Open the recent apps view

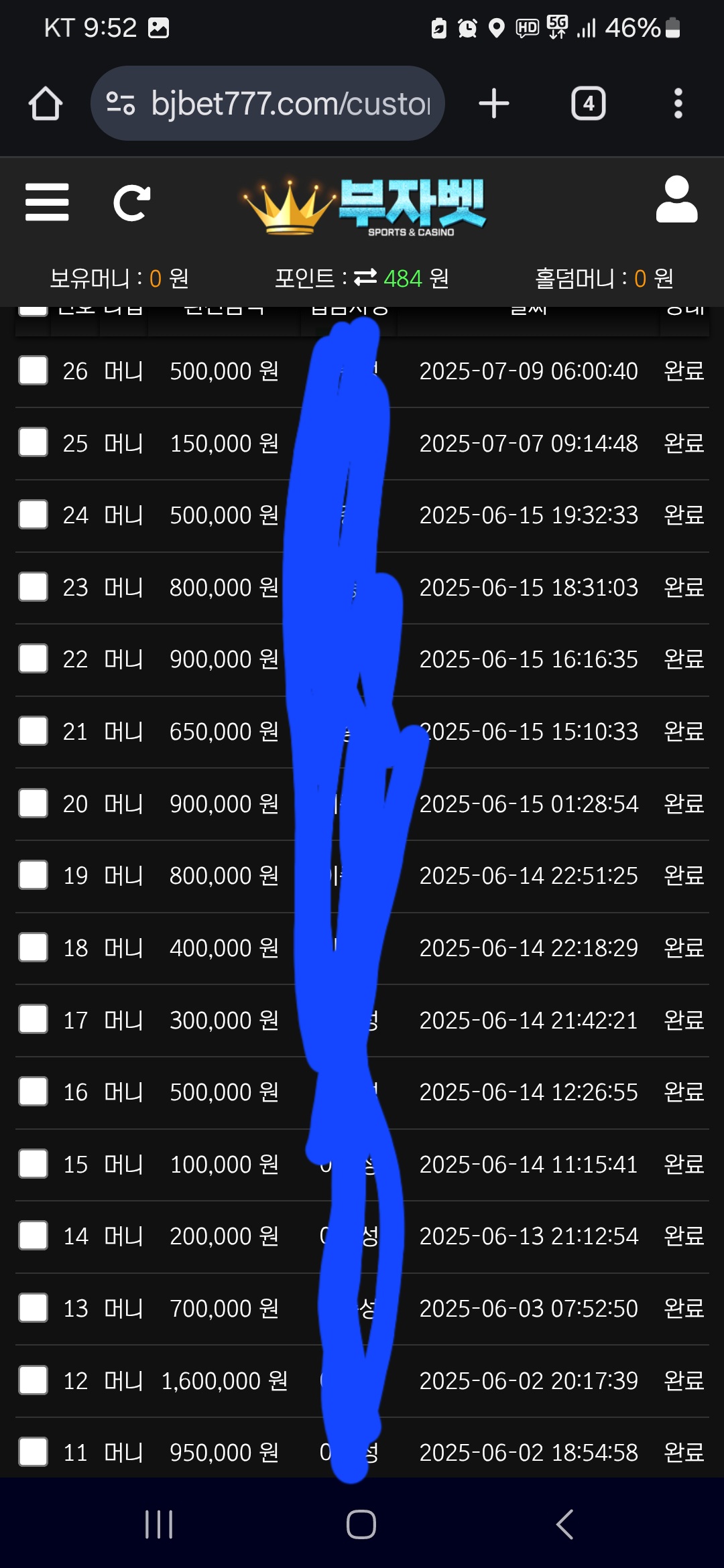click(159, 1524)
